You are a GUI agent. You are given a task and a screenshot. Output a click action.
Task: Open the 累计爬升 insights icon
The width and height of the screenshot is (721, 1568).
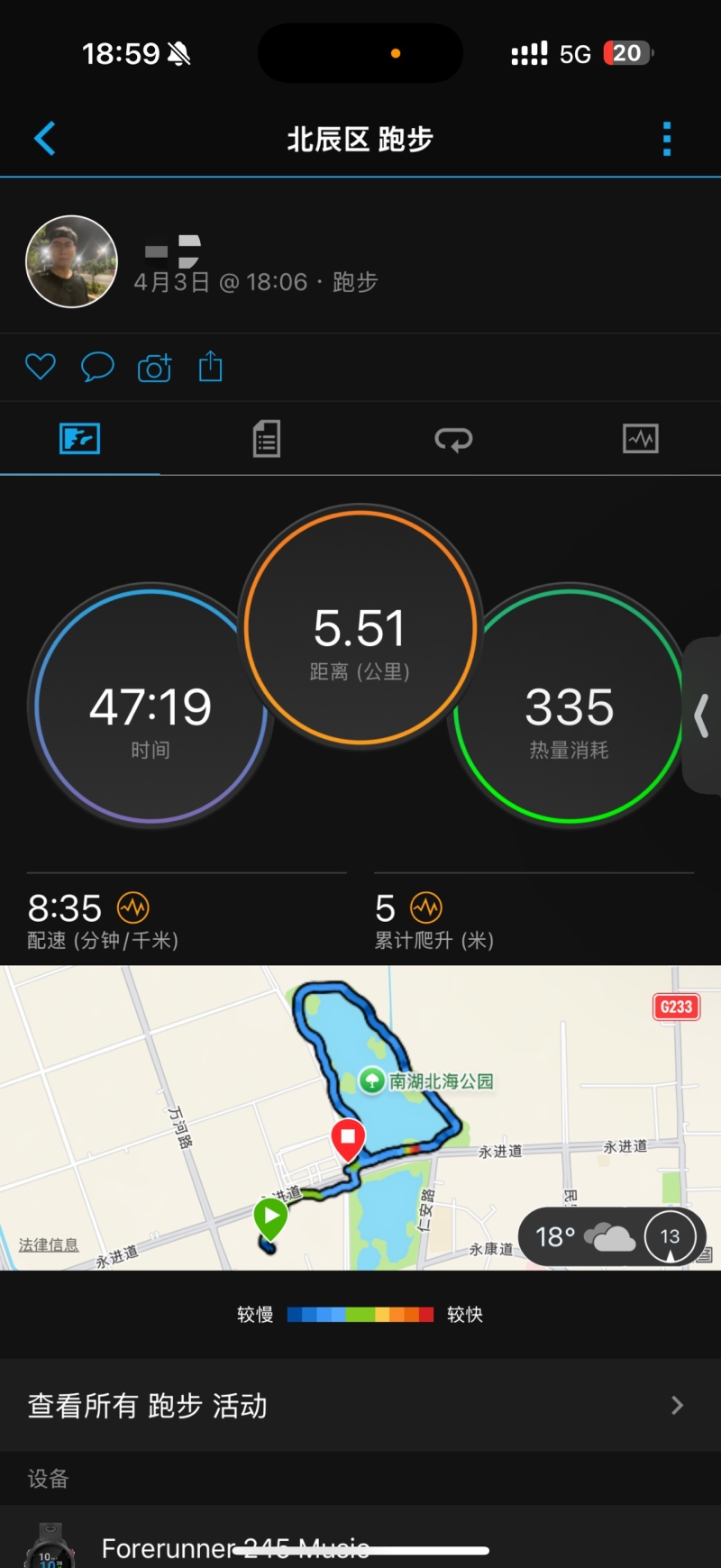(x=426, y=907)
